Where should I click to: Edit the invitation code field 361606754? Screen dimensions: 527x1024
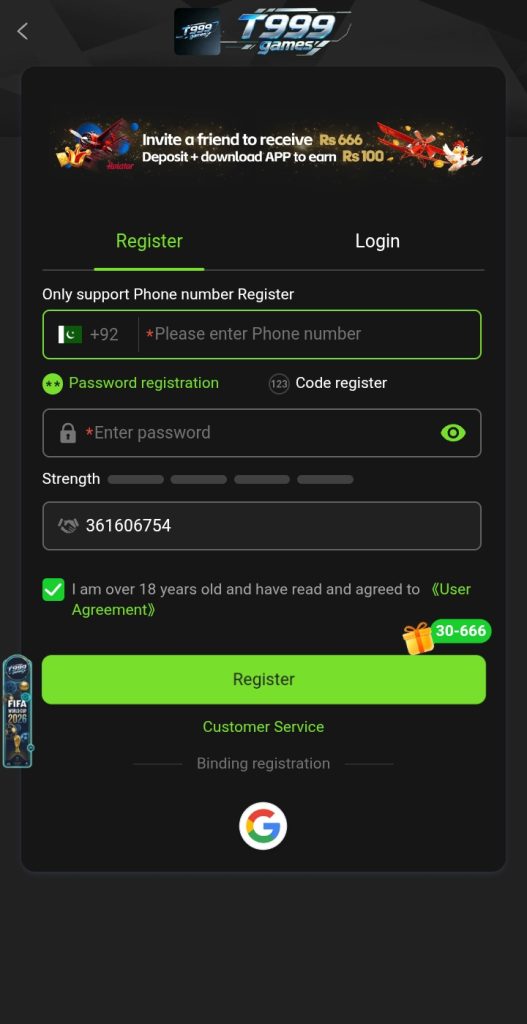coord(262,526)
